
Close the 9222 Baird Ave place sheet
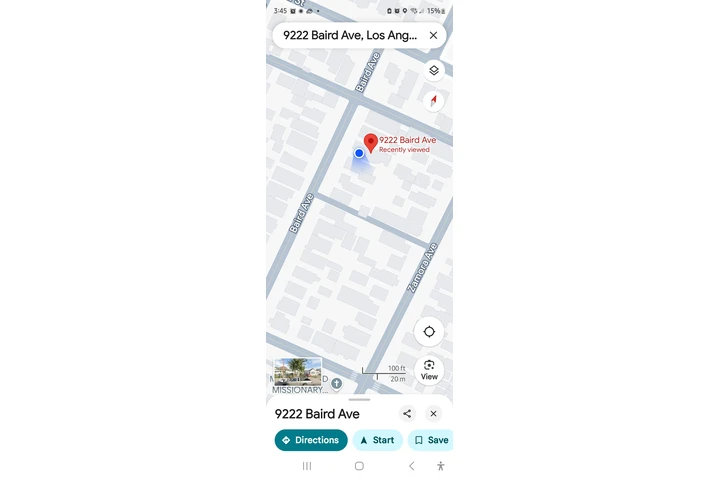433,413
